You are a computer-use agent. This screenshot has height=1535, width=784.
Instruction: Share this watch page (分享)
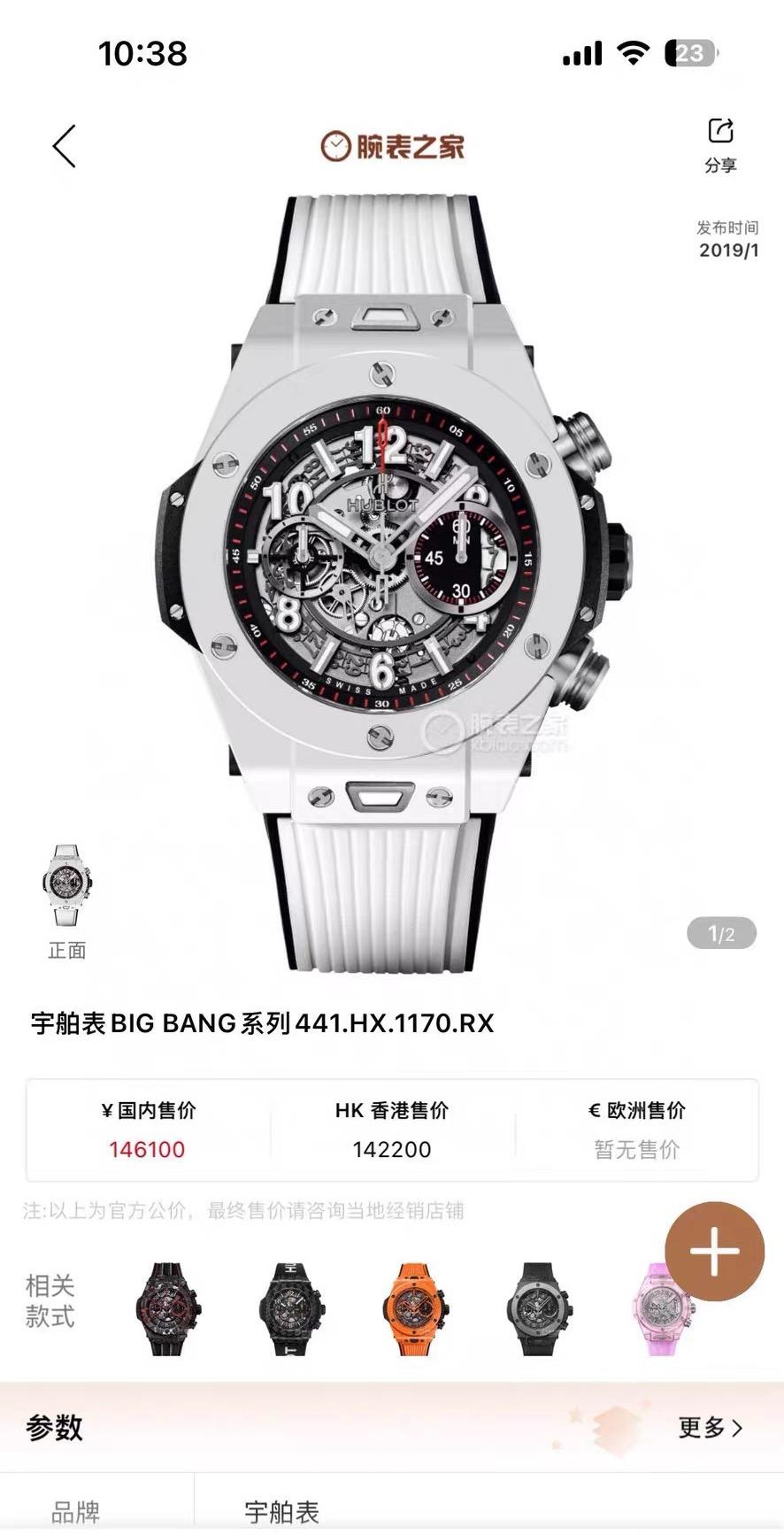[720, 144]
